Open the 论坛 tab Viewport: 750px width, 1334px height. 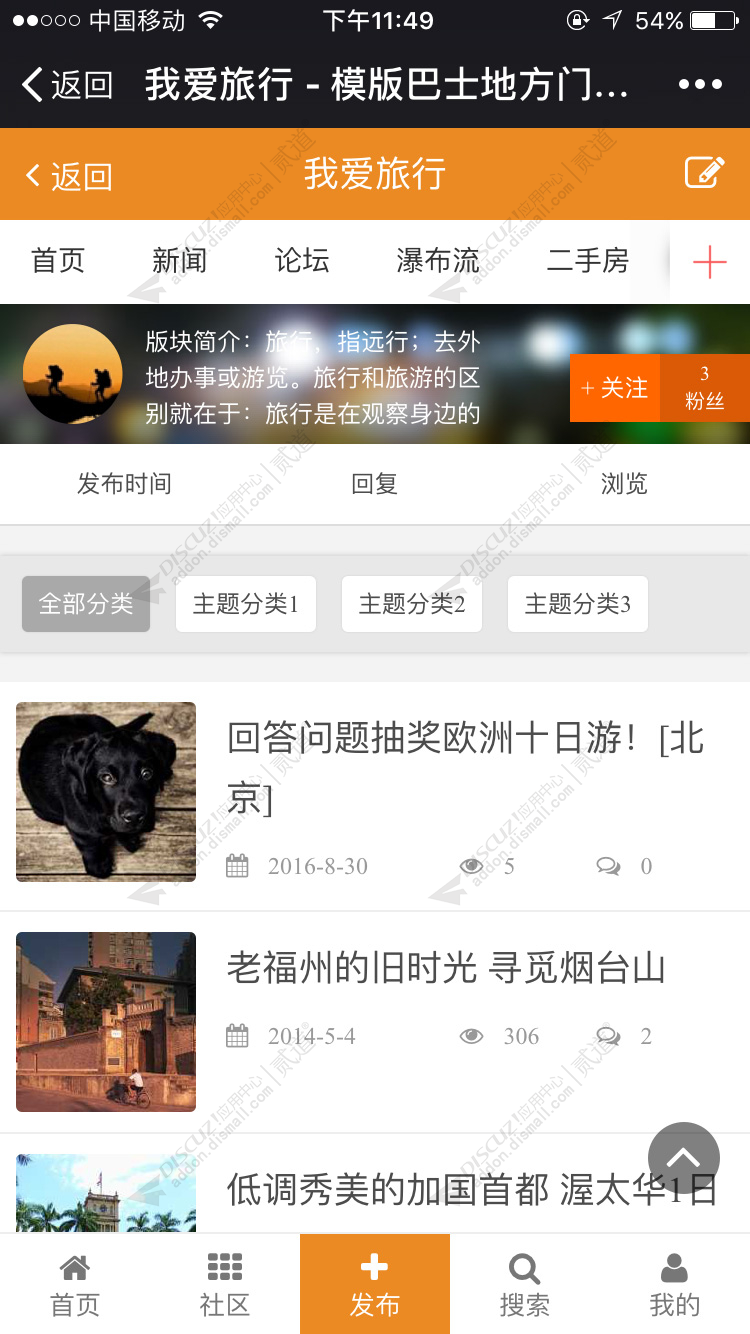tap(302, 261)
